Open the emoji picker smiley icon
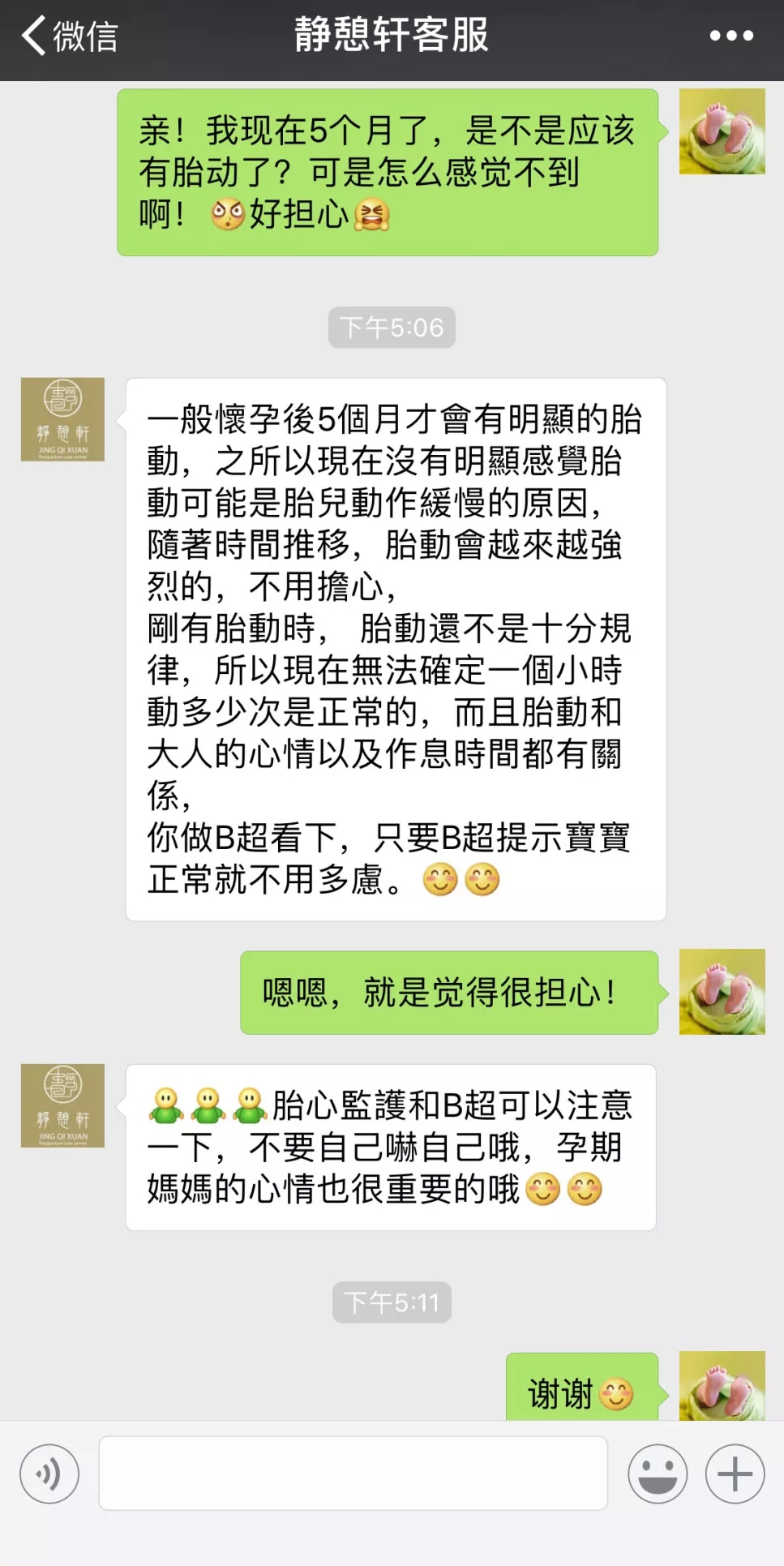784x1566 pixels. [658, 1474]
